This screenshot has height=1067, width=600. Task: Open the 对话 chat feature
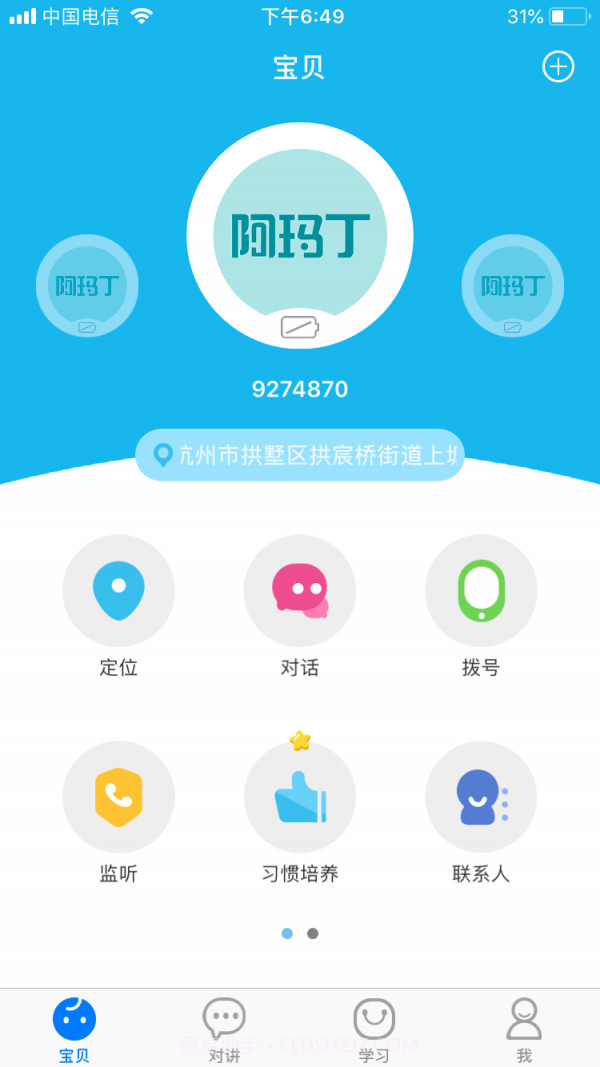coord(300,591)
